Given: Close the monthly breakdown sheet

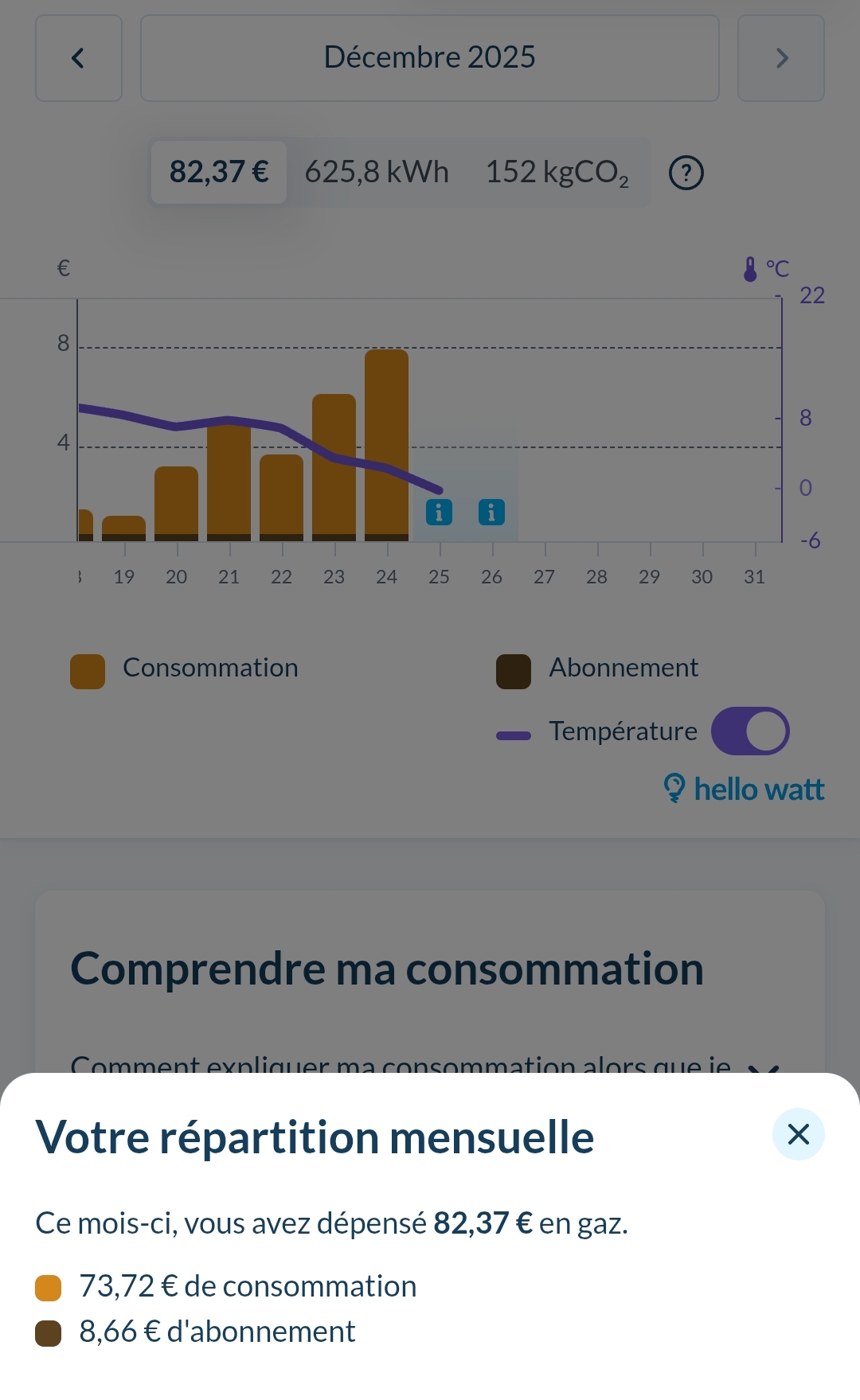Looking at the screenshot, I should pyautogui.click(x=798, y=1134).
